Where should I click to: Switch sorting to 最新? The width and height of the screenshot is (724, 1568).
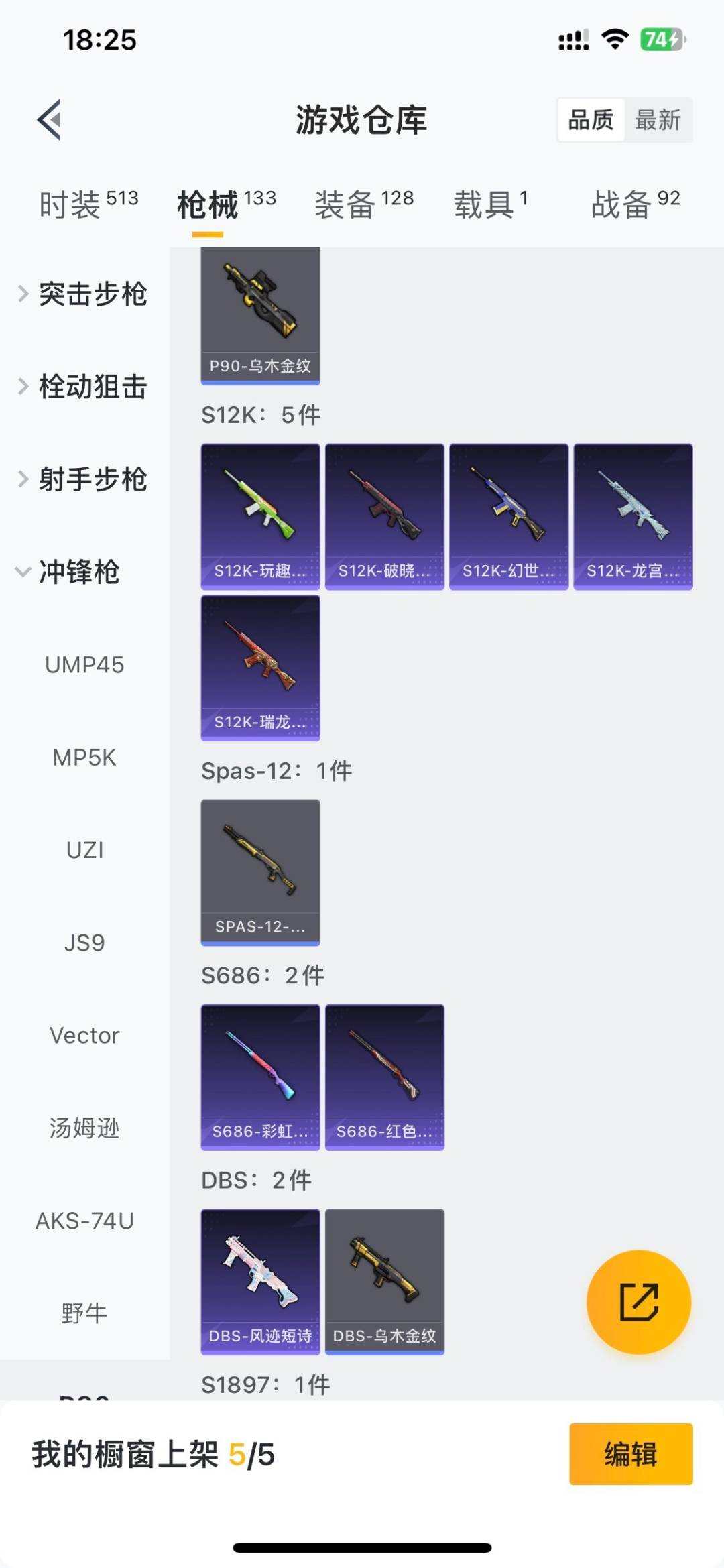659,121
